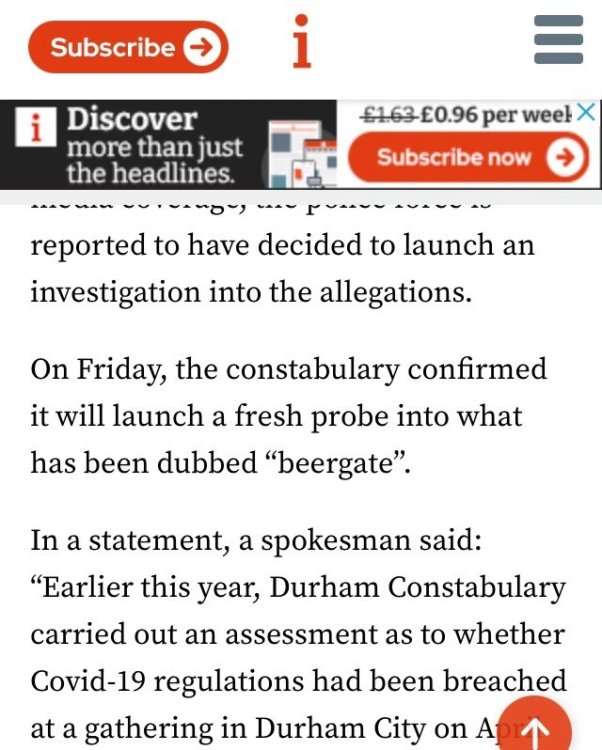
Task: Close the subscription ad banner
Action: point(589,112)
